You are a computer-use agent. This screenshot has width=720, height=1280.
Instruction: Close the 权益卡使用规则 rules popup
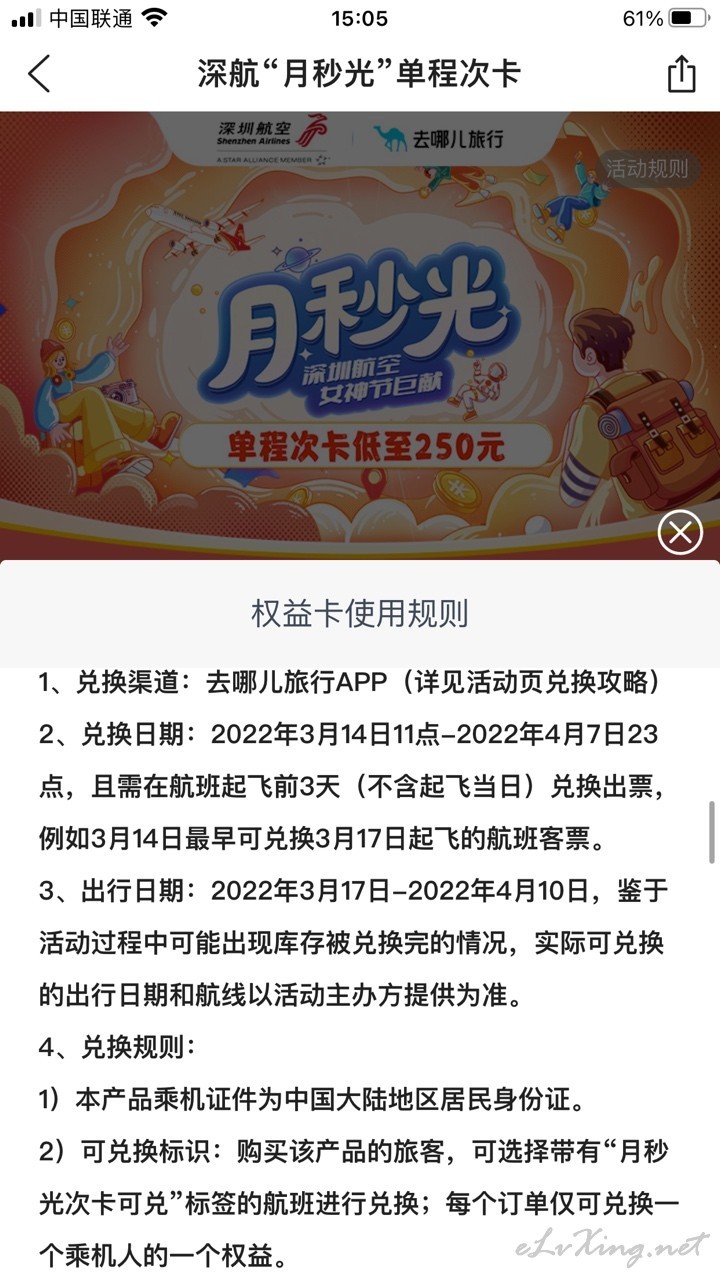click(x=680, y=532)
